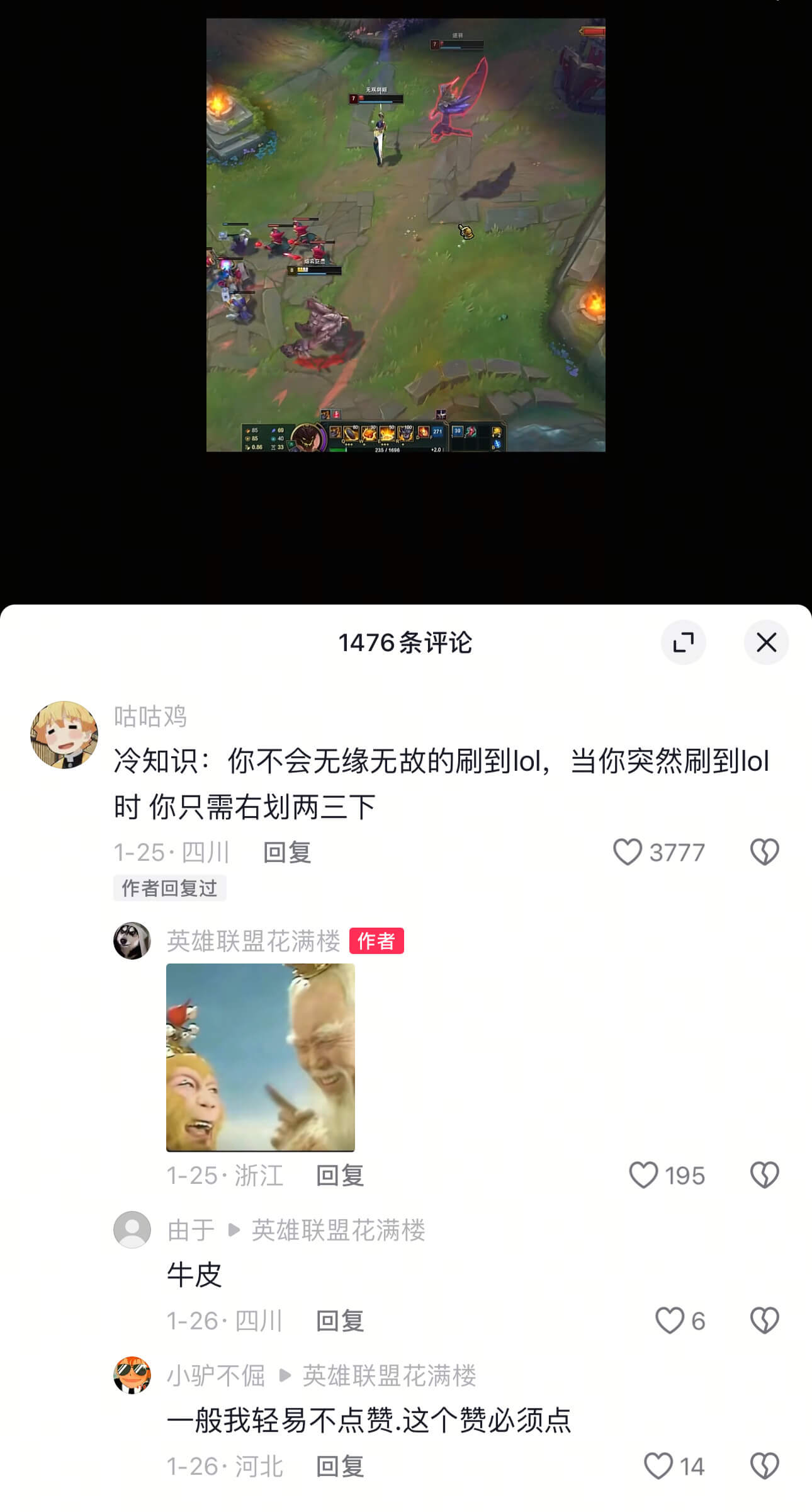812x1512 pixels.
Task: Open 小驴不倔's profile avatar
Action: (132, 1375)
